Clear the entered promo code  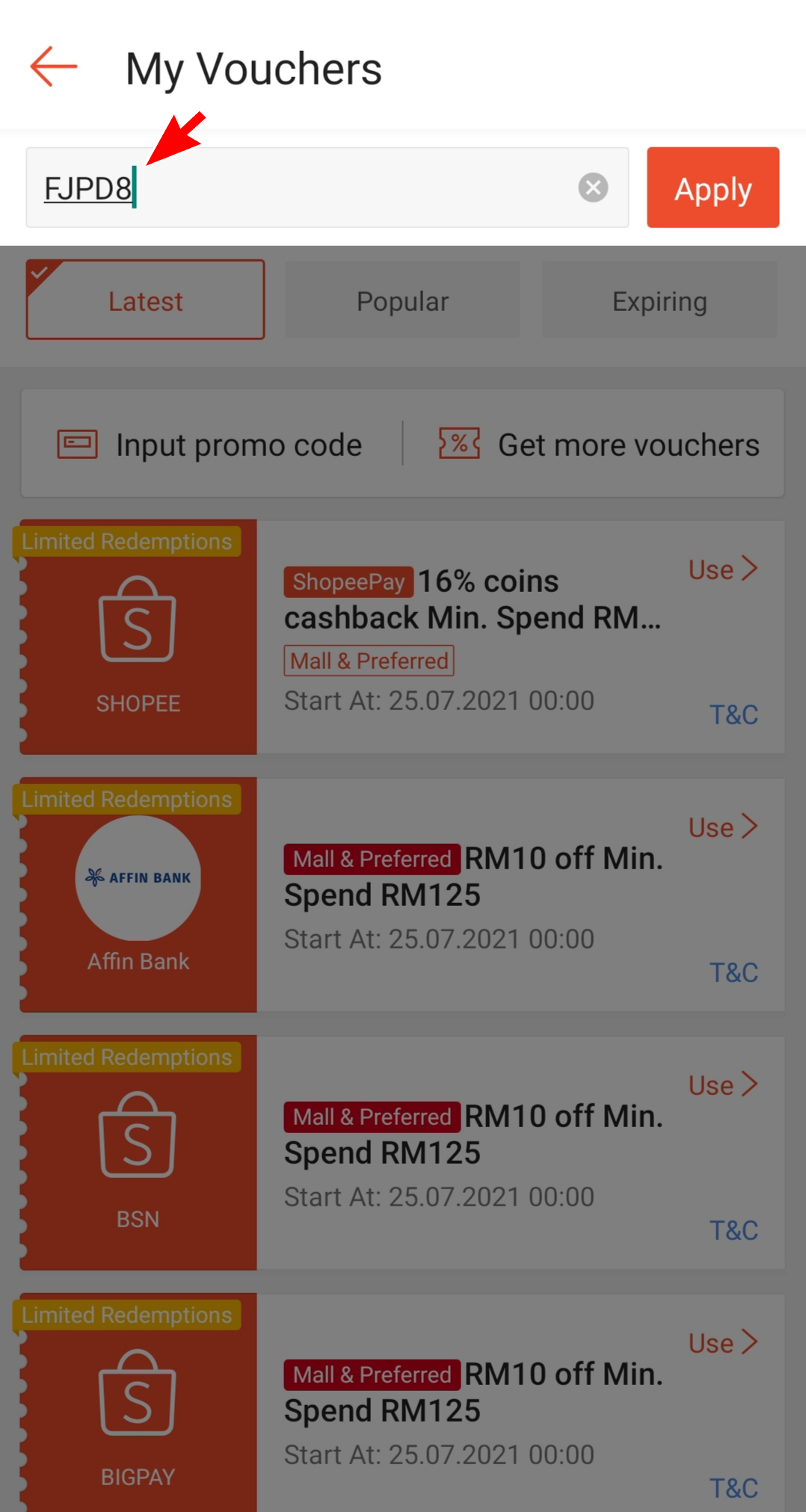593,188
